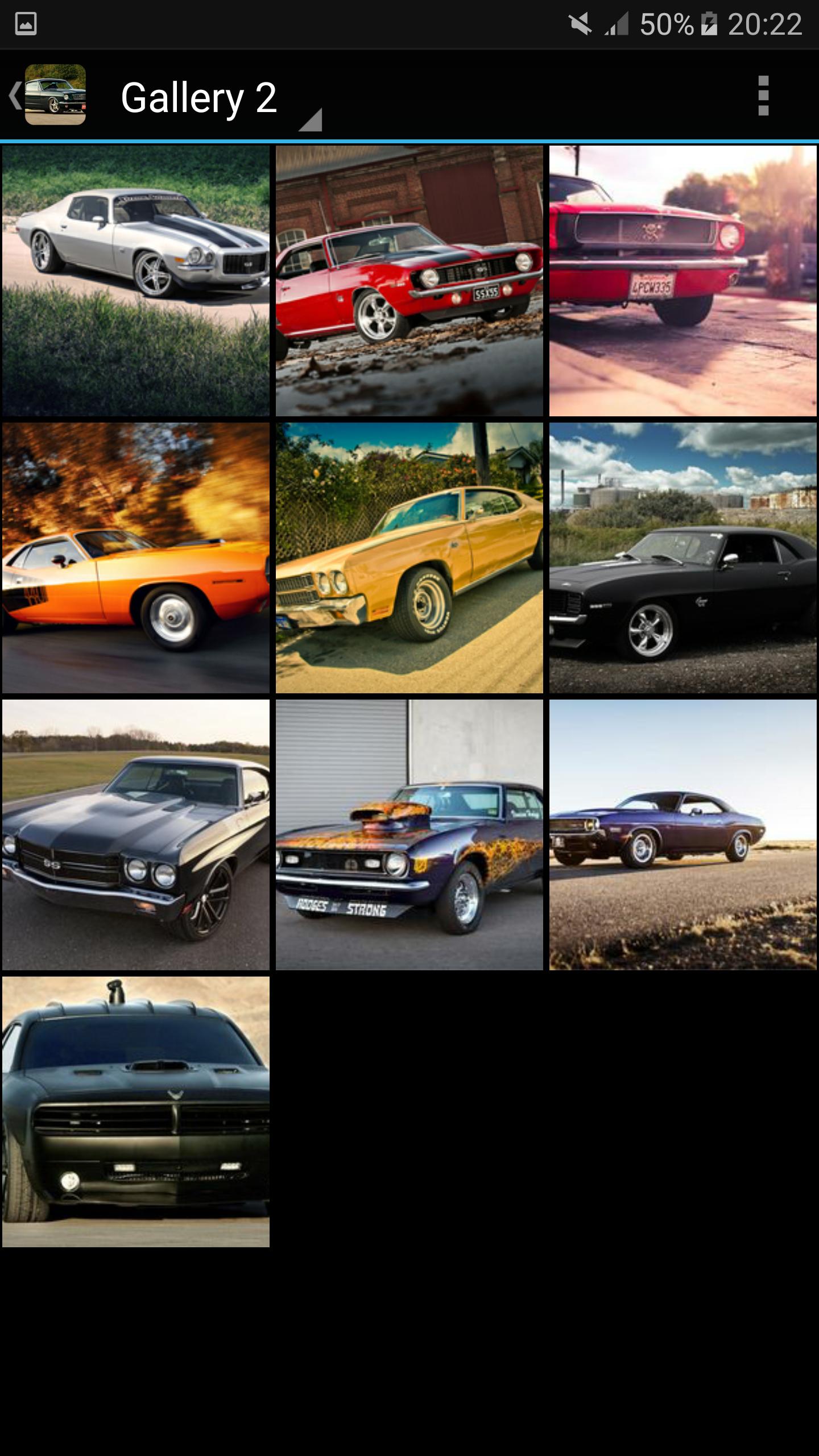The image size is (819, 1456).
Task: Tap the muted sound icon in status bar
Action: coord(580,24)
